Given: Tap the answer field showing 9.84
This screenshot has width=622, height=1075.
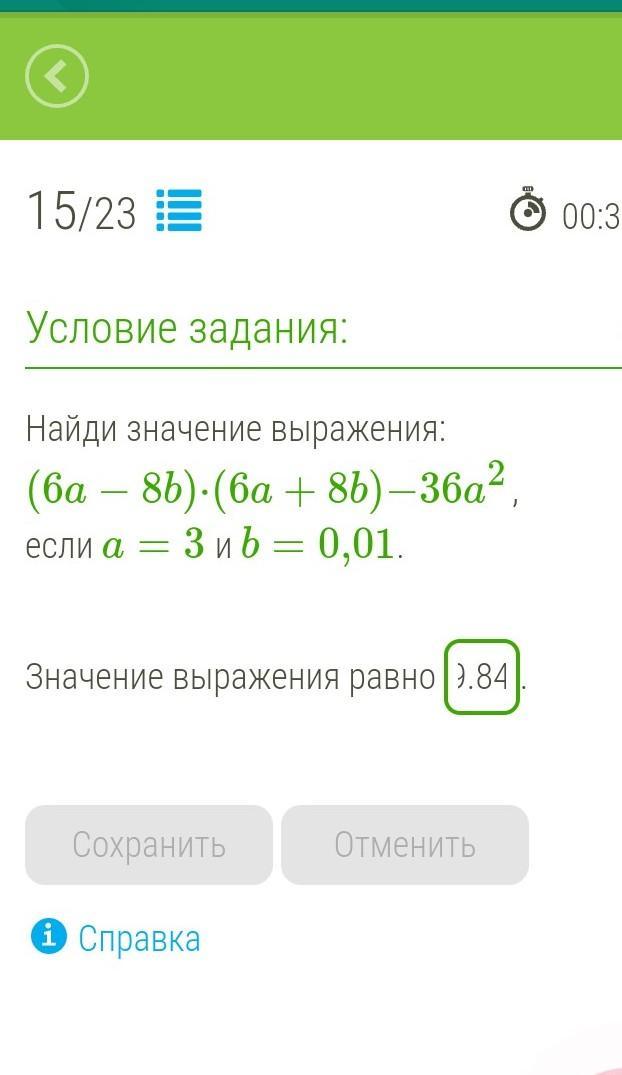Looking at the screenshot, I should pyautogui.click(x=481, y=677).
